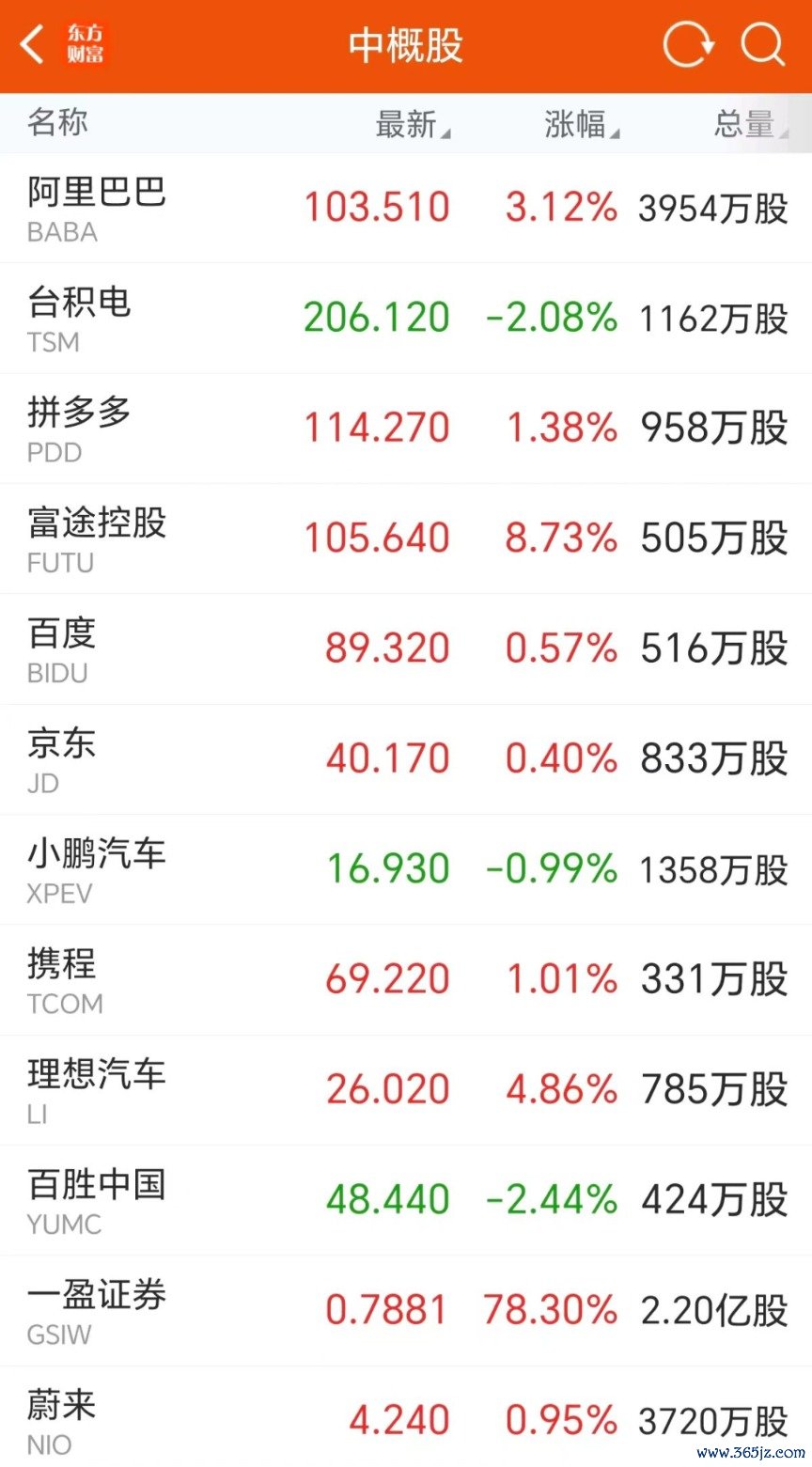This screenshot has width=812, height=1467.
Task: Sort the list by 涨幅 column
Action: pyautogui.click(x=582, y=124)
